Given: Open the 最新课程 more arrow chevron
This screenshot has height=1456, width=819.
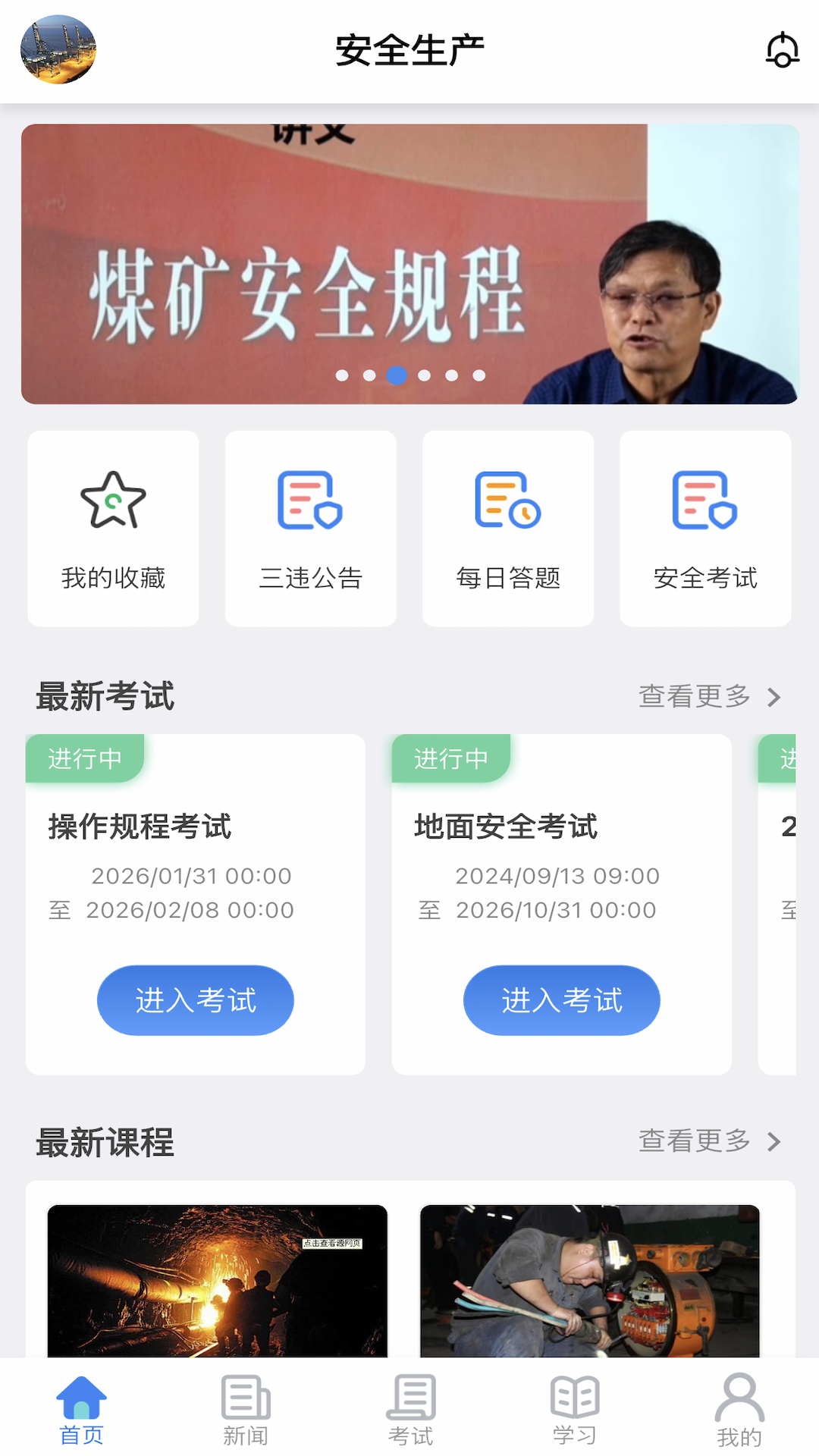Looking at the screenshot, I should coord(773,1141).
